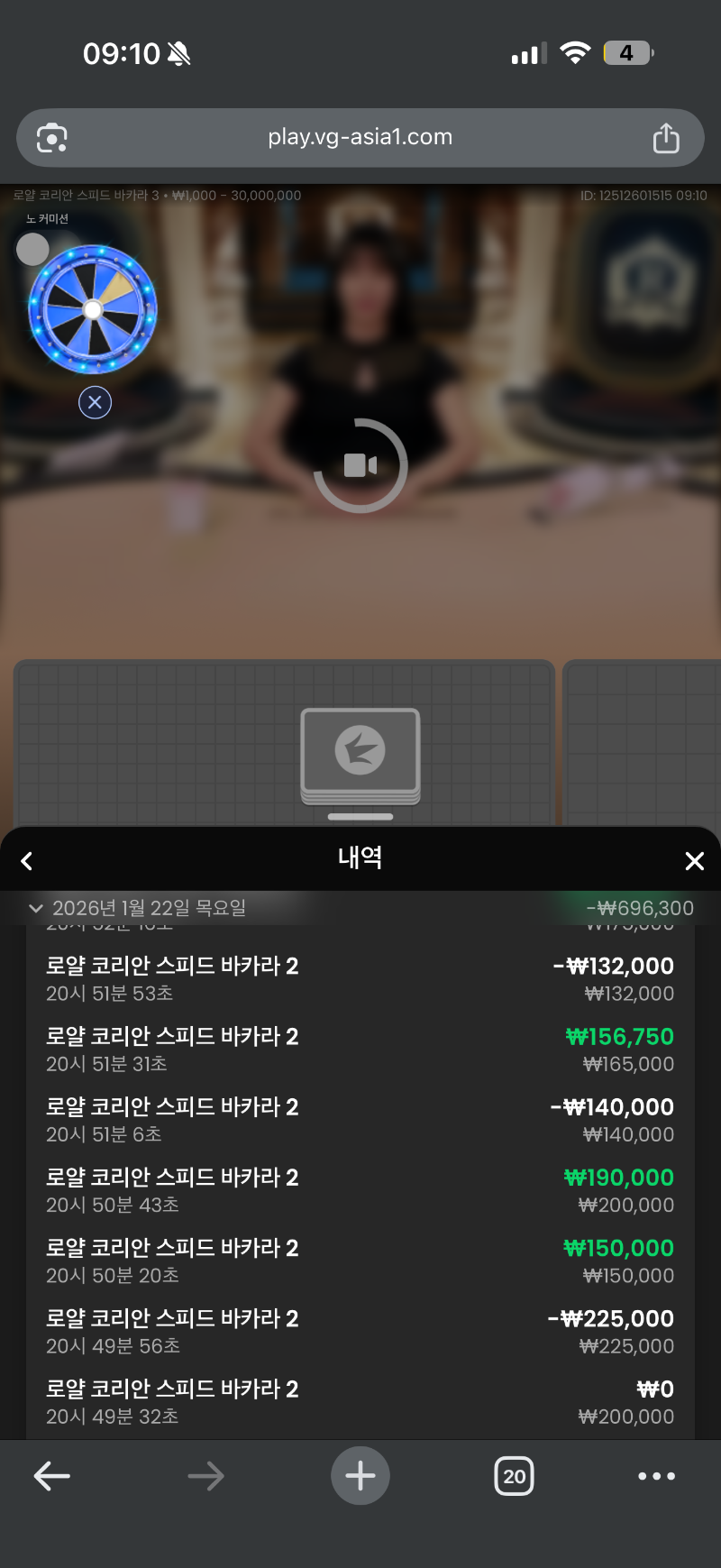This screenshot has width=721, height=1568.
Task: Open the 20시 51분 53초 bet record
Action: 360,978
